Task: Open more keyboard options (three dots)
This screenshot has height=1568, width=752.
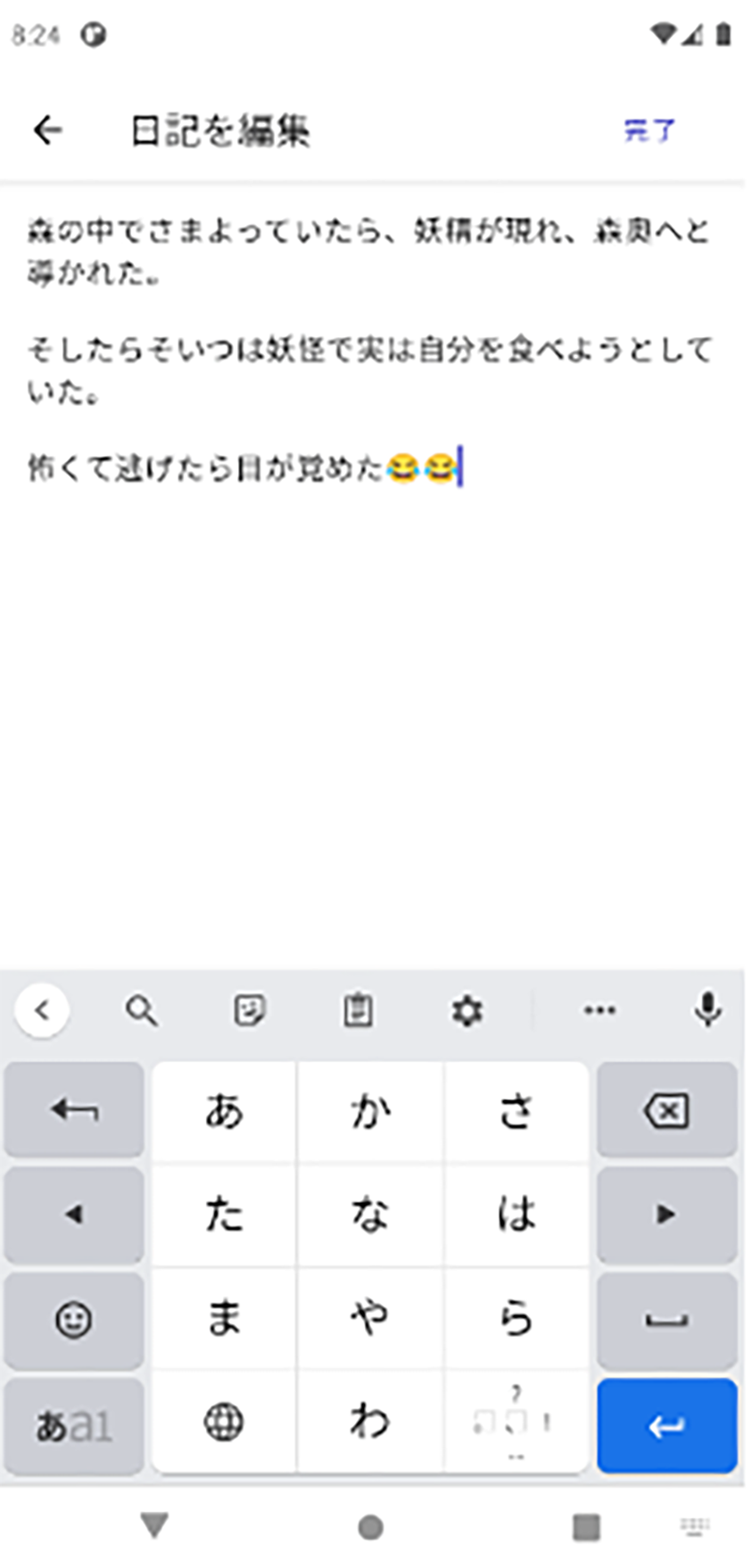Action: pyautogui.click(x=599, y=1010)
